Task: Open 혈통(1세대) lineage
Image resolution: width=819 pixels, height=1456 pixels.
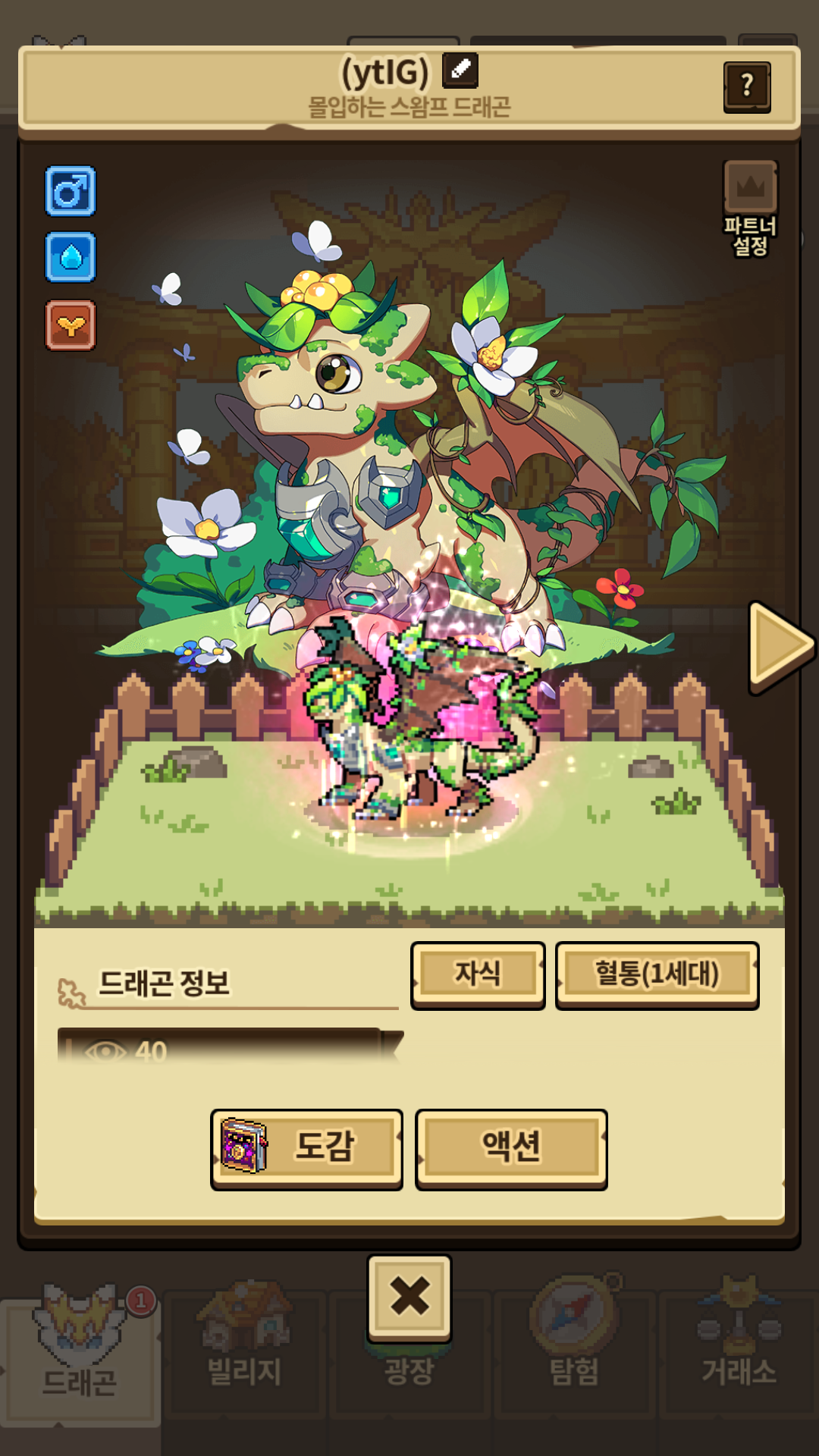Action: tap(657, 975)
